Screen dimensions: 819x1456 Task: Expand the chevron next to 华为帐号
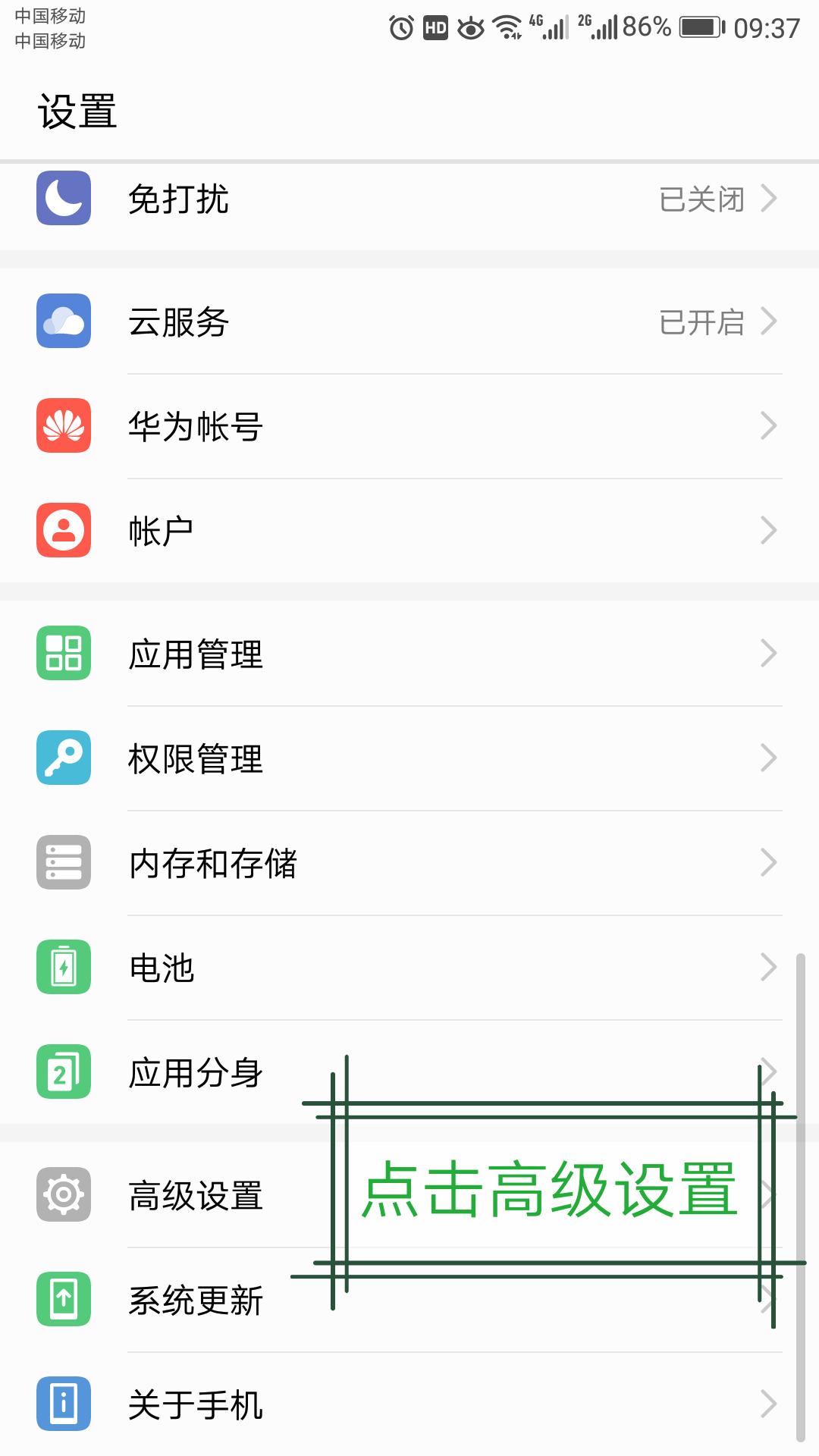click(x=769, y=426)
